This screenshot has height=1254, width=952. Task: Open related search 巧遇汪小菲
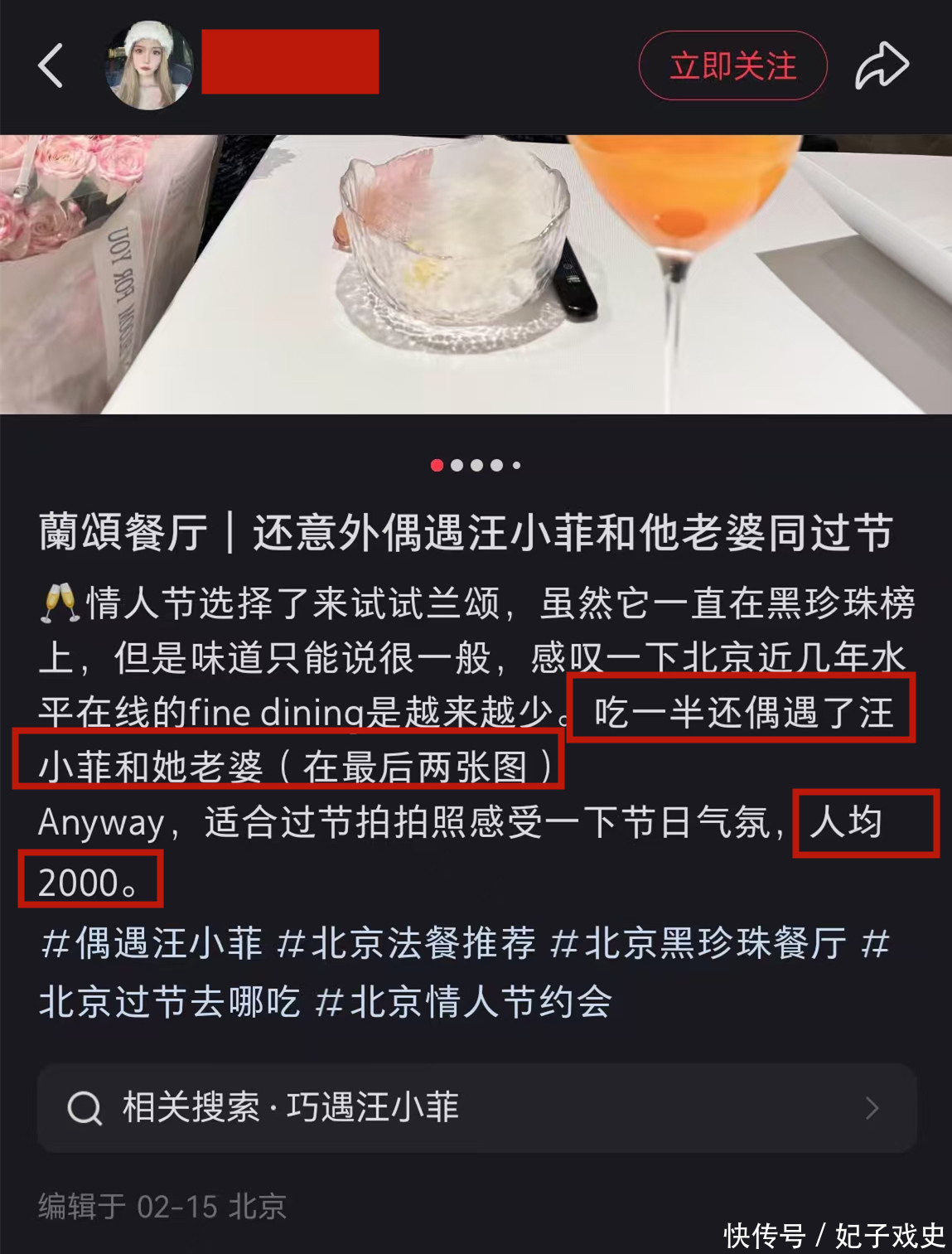click(476, 1107)
